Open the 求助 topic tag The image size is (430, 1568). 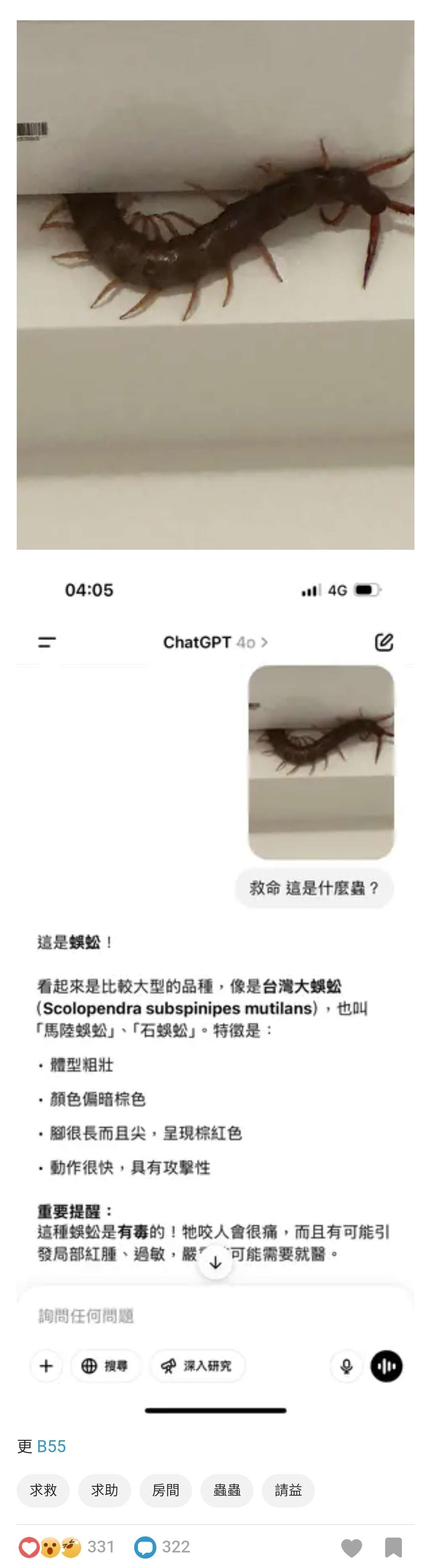[104, 1490]
